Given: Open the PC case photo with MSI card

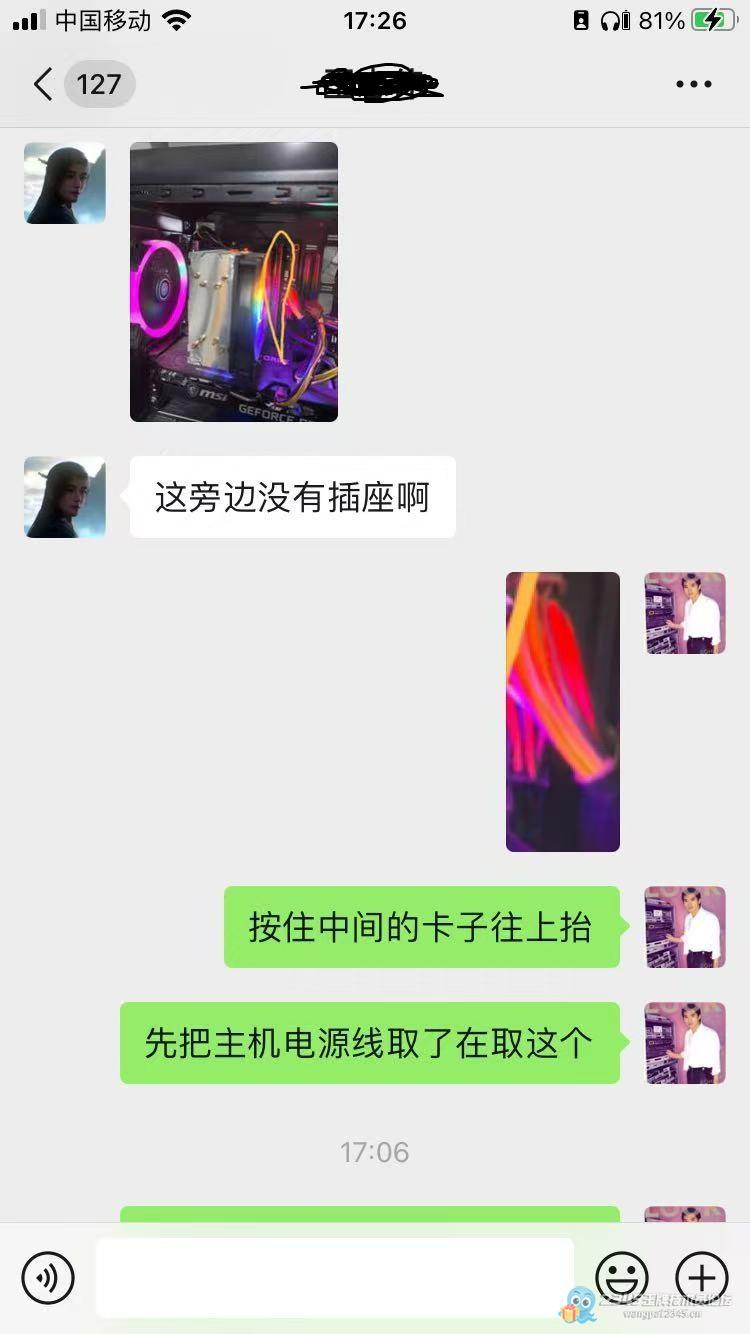Looking at the screenshot, I should [234, 281].
